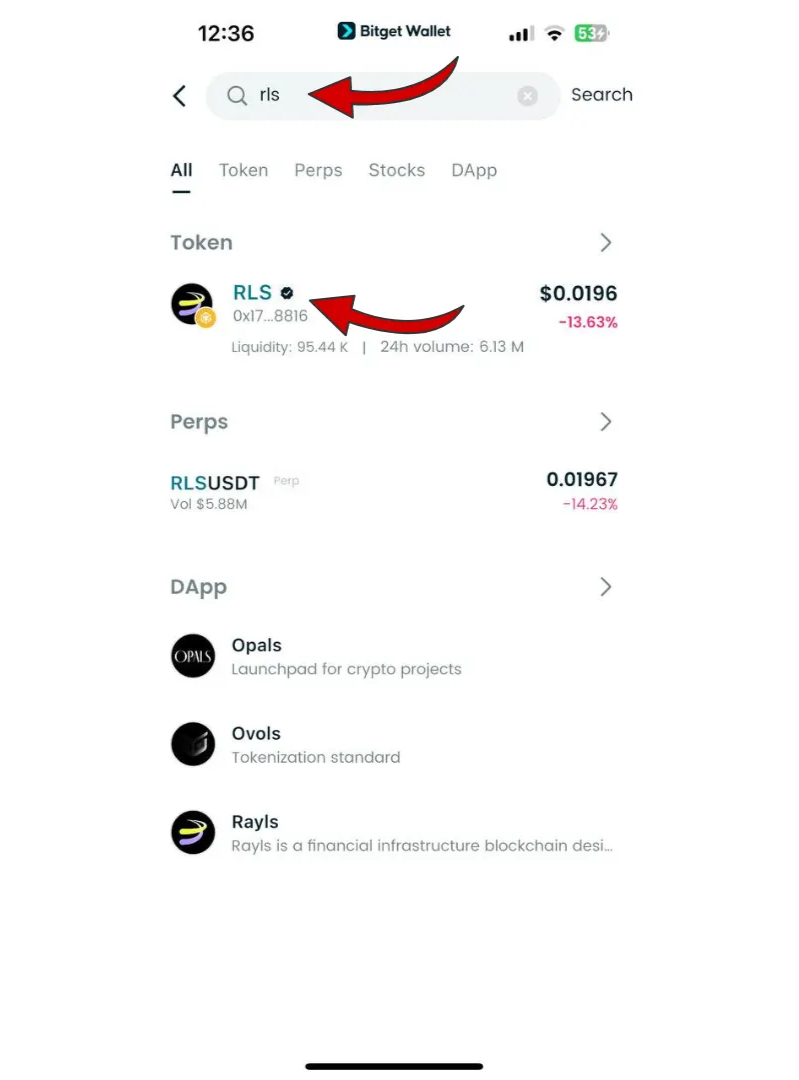
Task: Switch to the Perps tab
Action: pos(318,170)
